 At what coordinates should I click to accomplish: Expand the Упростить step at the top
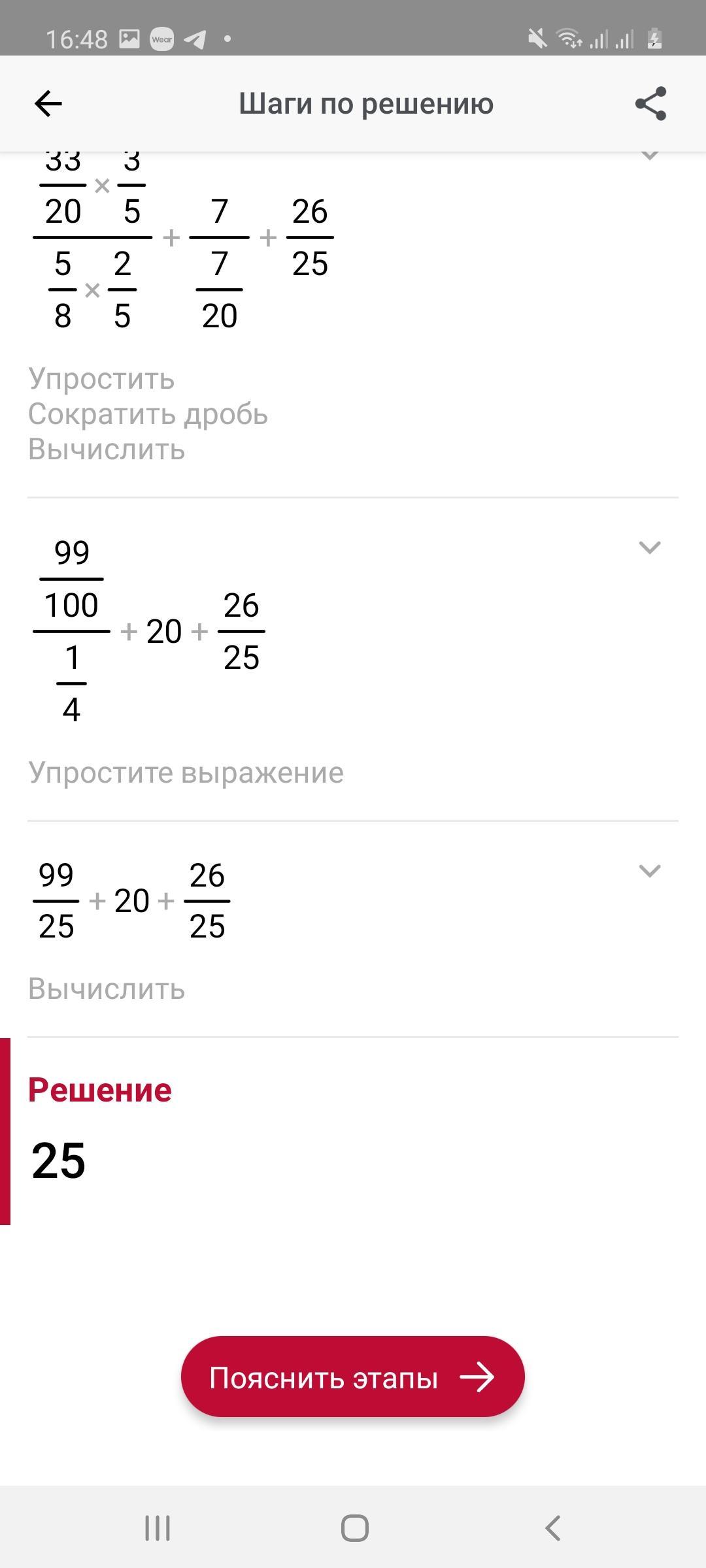[649, 155]
